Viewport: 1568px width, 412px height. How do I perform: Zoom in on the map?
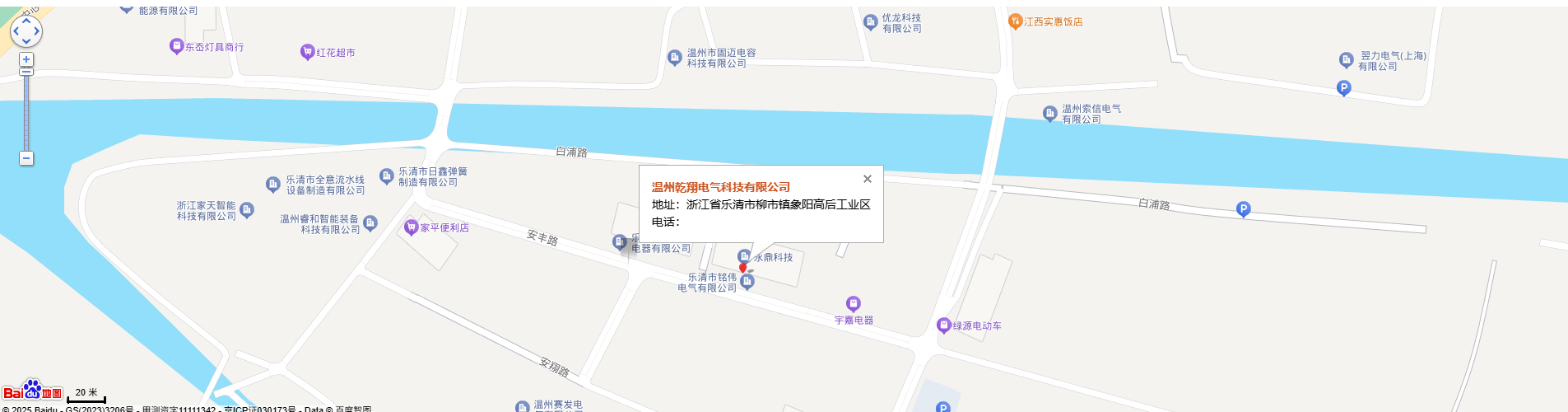[26, 59]
